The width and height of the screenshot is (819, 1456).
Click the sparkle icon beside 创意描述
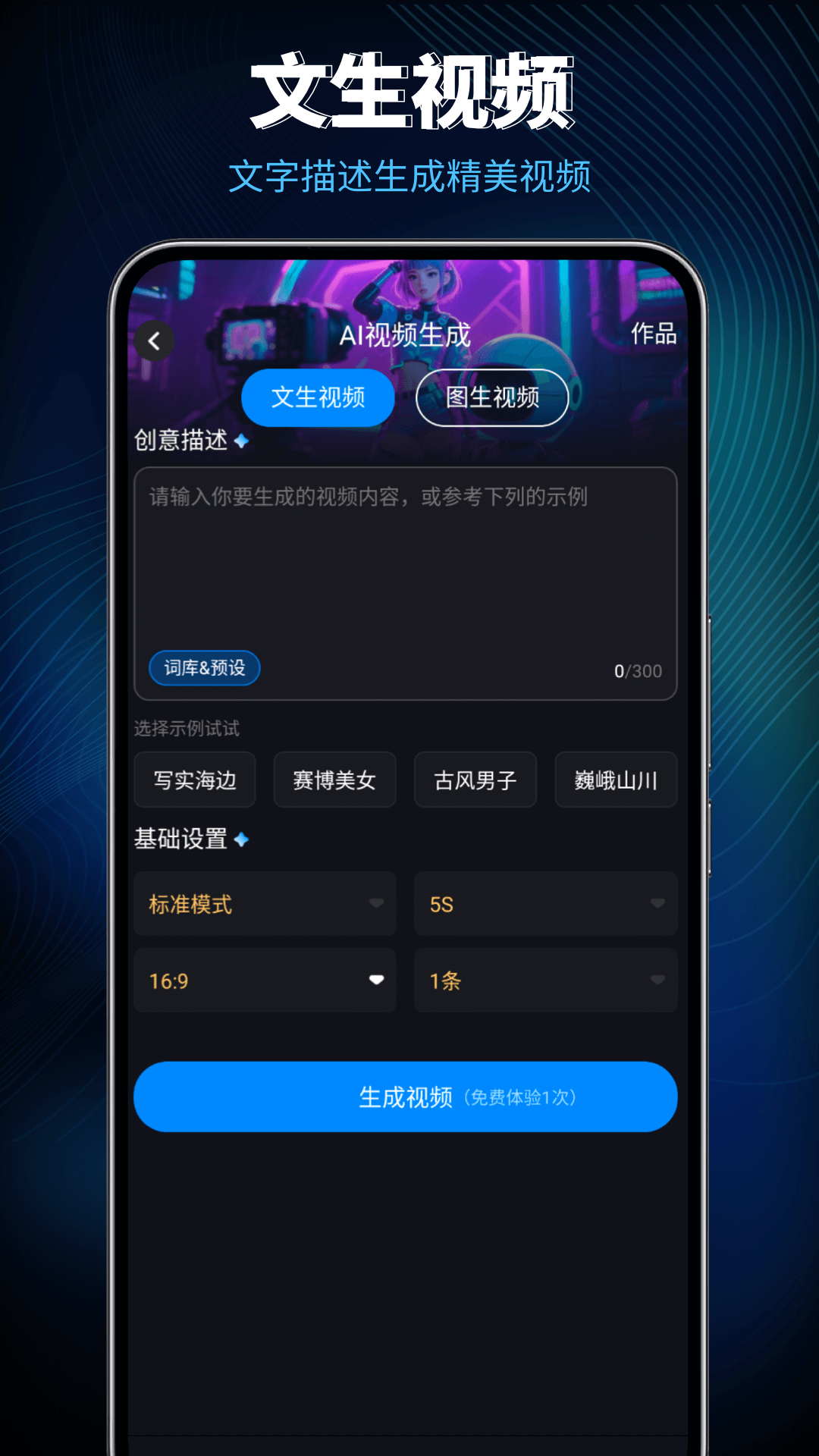pyautogui.click(x=243, y=440)
